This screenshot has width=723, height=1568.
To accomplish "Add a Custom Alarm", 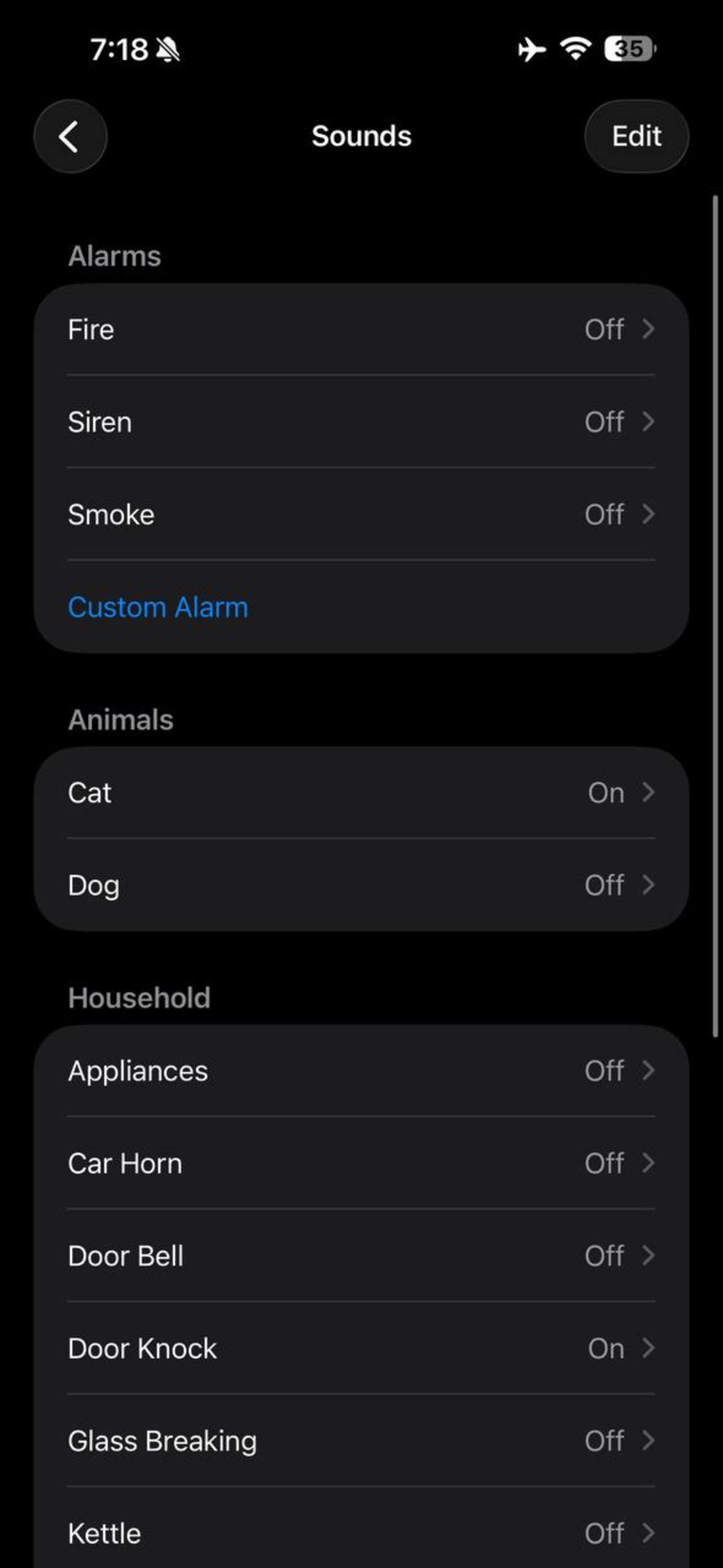I will coord(159,607).
